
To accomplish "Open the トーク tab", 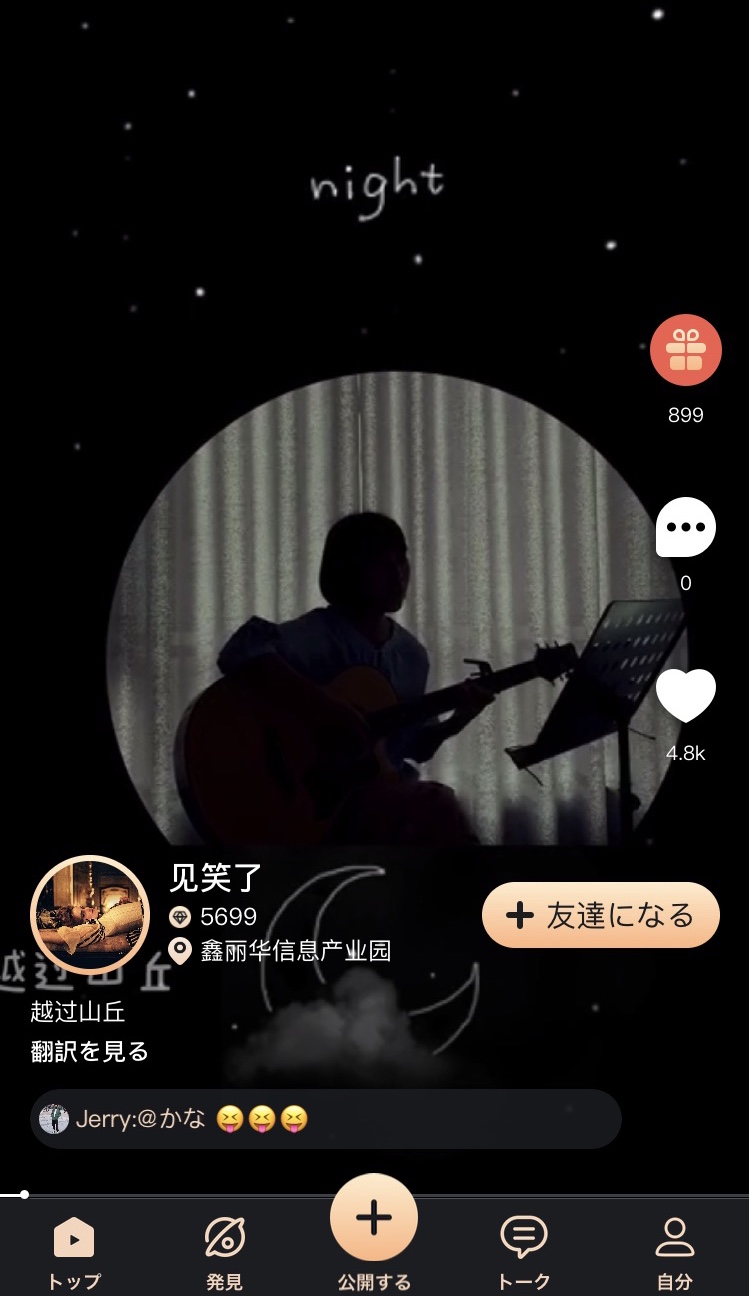I will click(x=524, y=1252).
